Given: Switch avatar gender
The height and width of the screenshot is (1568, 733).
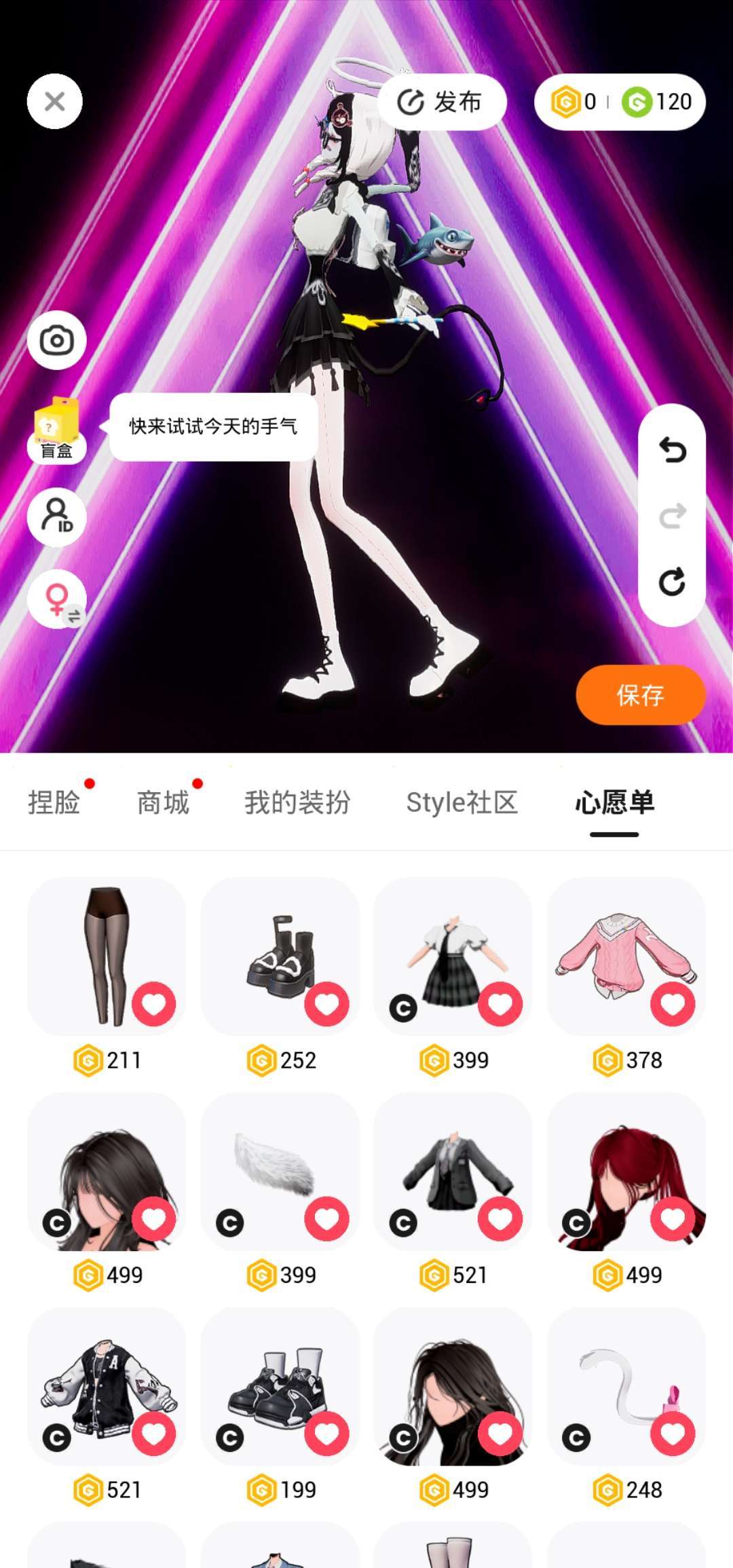Looking at the screenshot, I should (x=57, y=599).
